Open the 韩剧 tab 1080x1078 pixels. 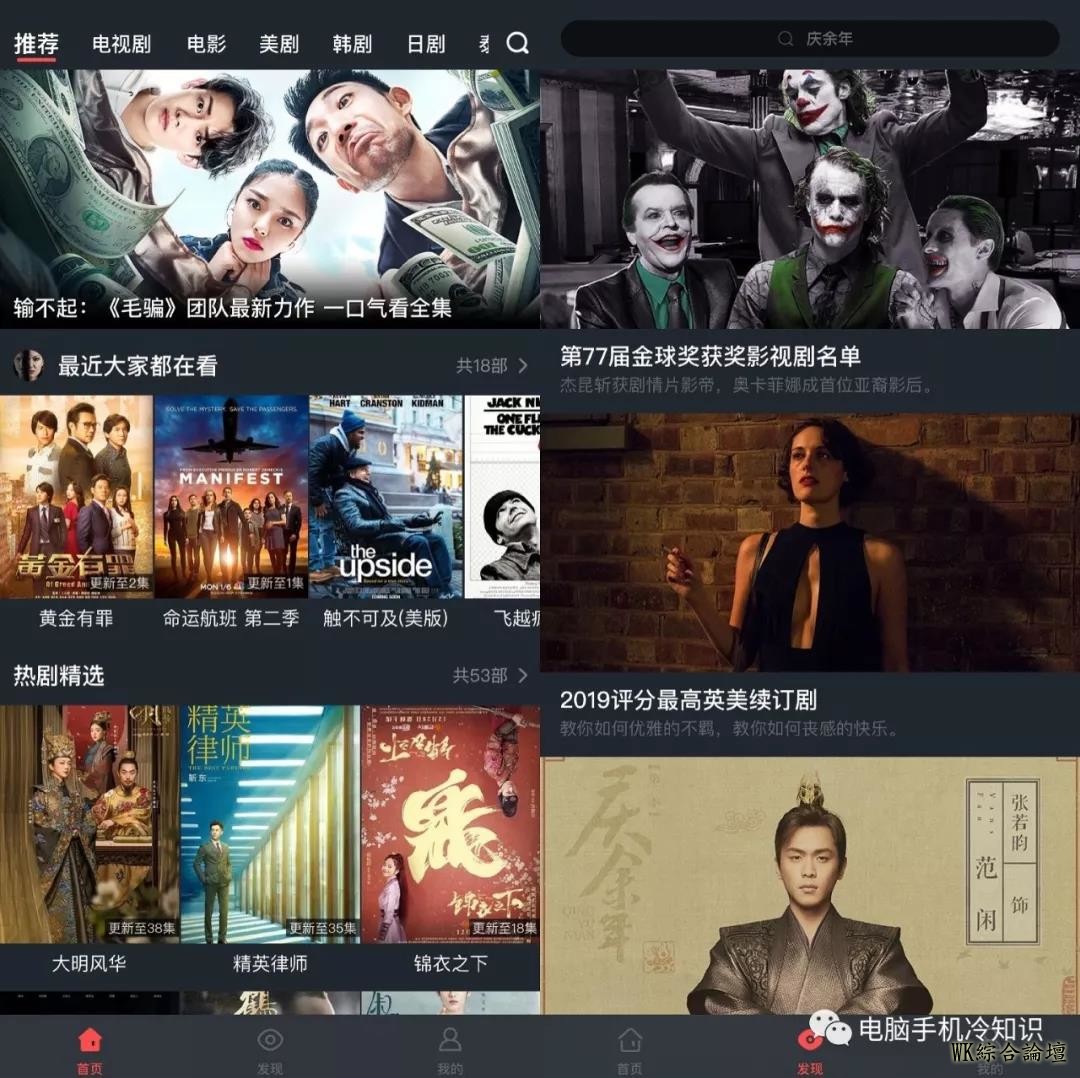point(352,44)
